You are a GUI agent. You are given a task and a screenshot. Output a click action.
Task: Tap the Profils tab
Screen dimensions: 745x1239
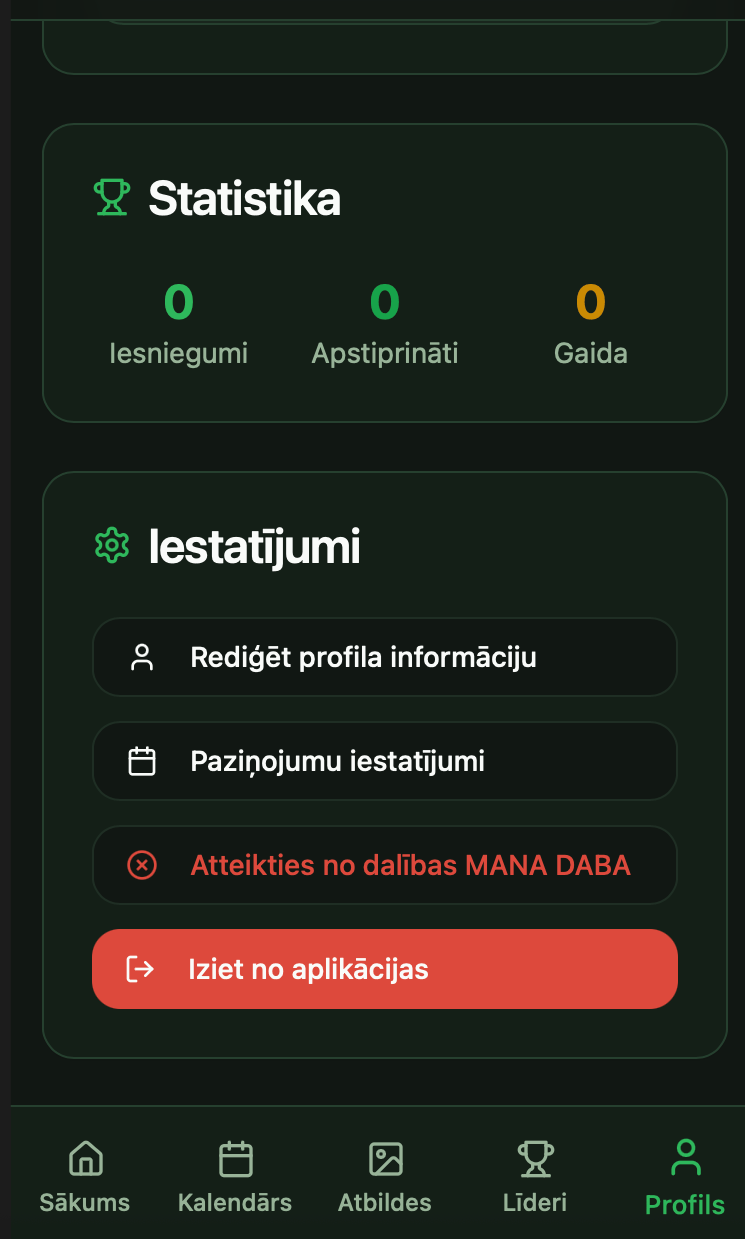(685, 1177)
